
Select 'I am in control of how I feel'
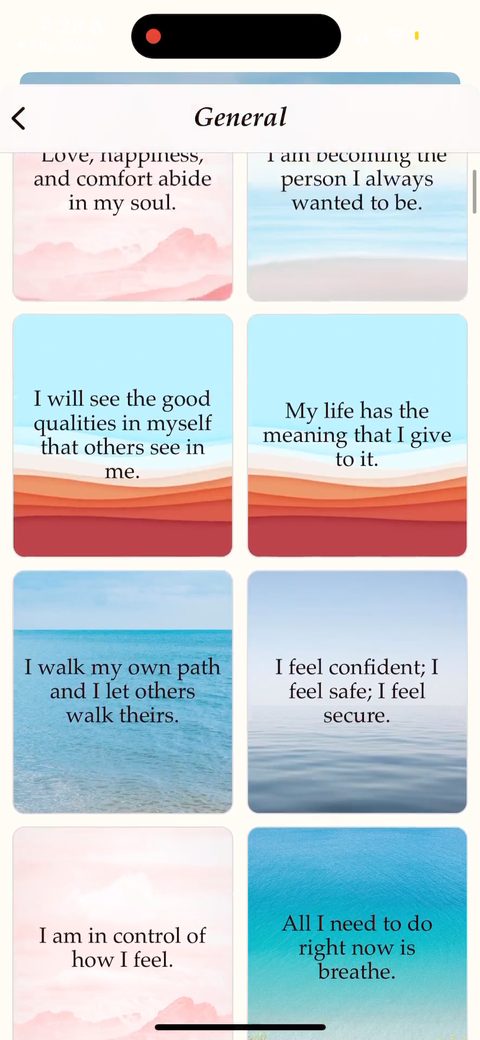tap(123, 933)
